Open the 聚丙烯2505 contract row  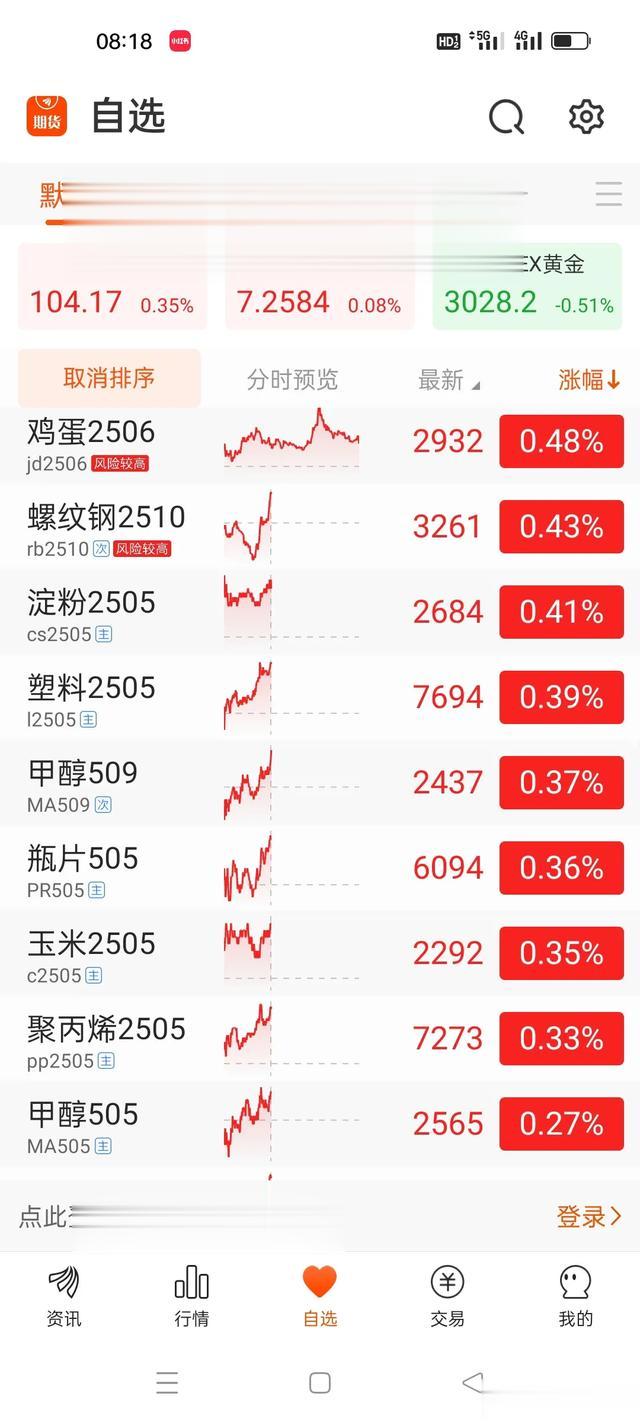point(320,1039)
